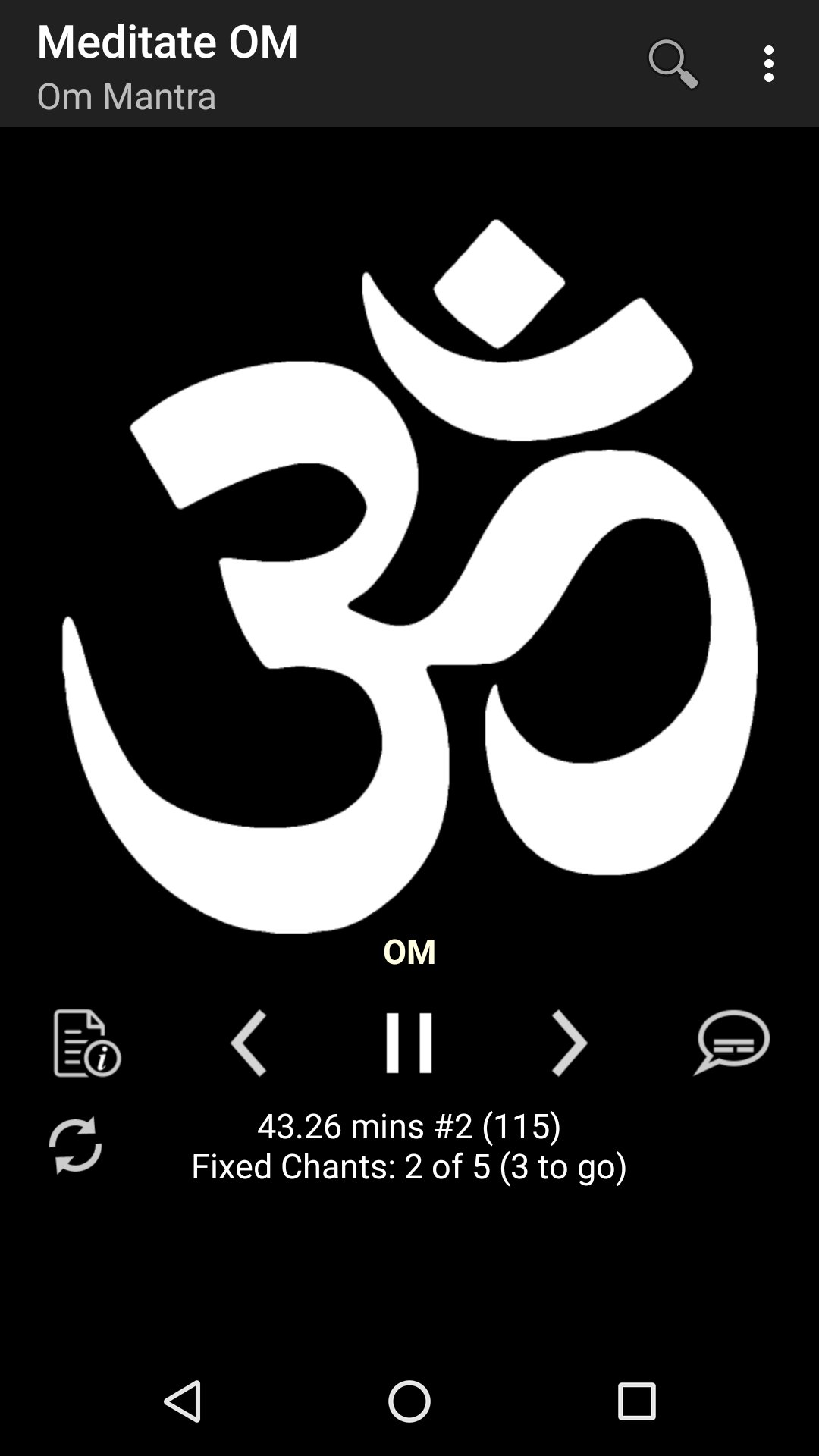
Task: Open the mantra info document icon
Action: 86,1043
